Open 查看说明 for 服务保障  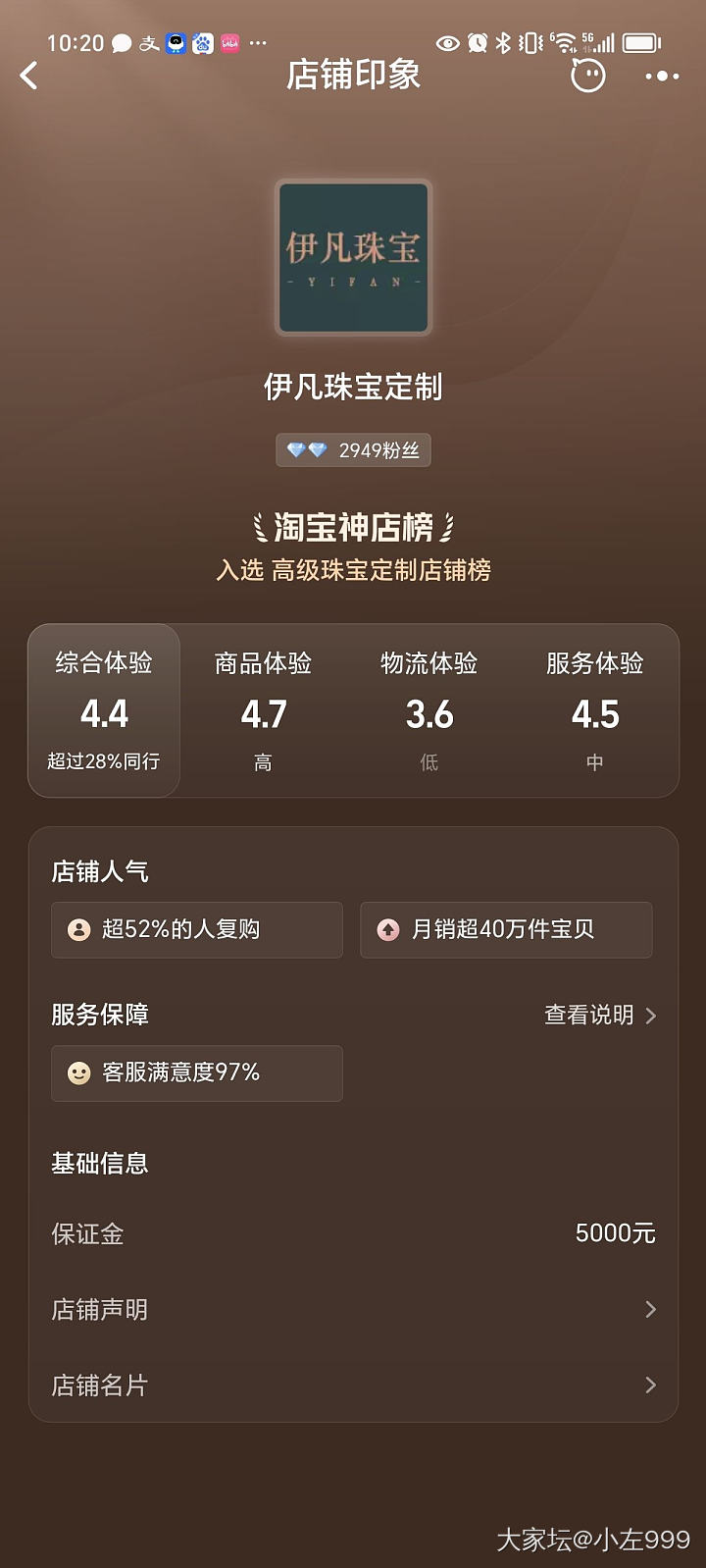click(x=599, y=1015)
